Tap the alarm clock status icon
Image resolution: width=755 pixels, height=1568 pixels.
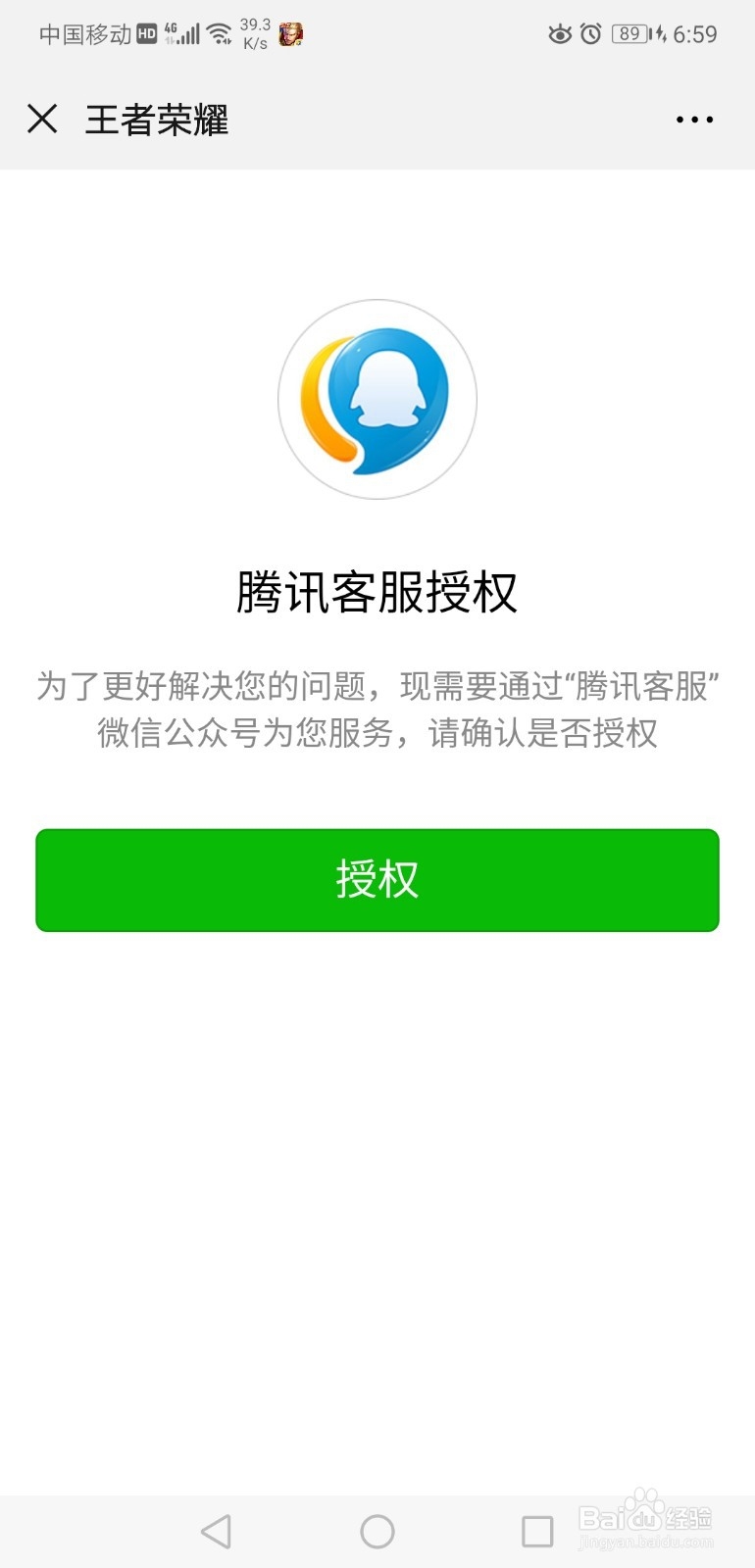[589, 33]
